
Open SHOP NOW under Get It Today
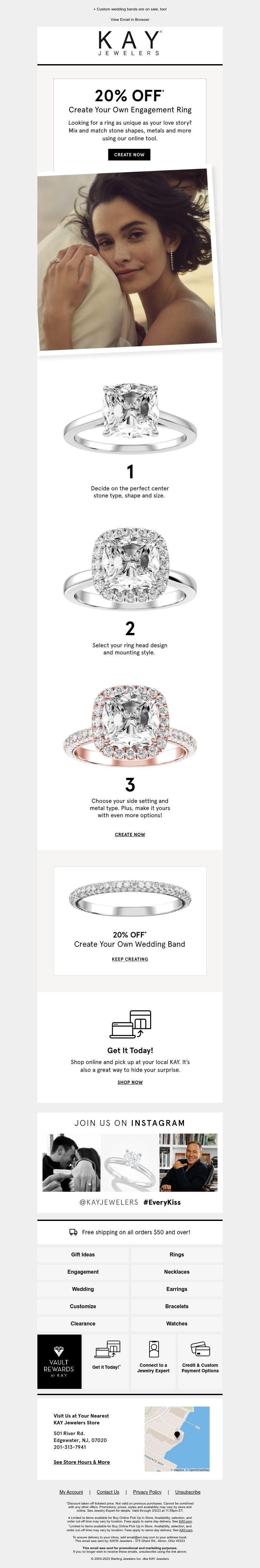(130, 1082)
